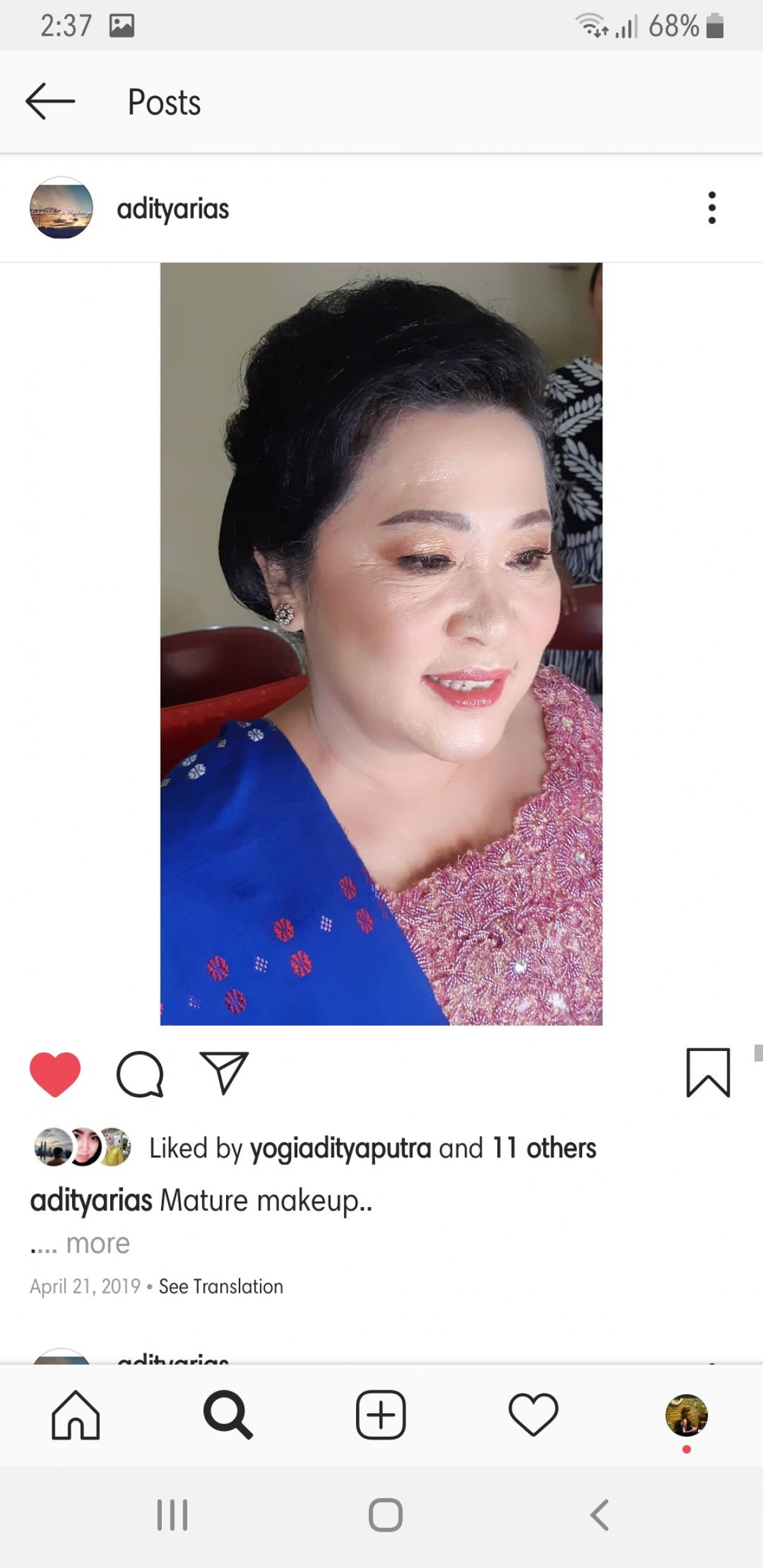This screenshot has width=763, height=1568.
Task: Open the Search tab
Action: (x=228, y=1415)
